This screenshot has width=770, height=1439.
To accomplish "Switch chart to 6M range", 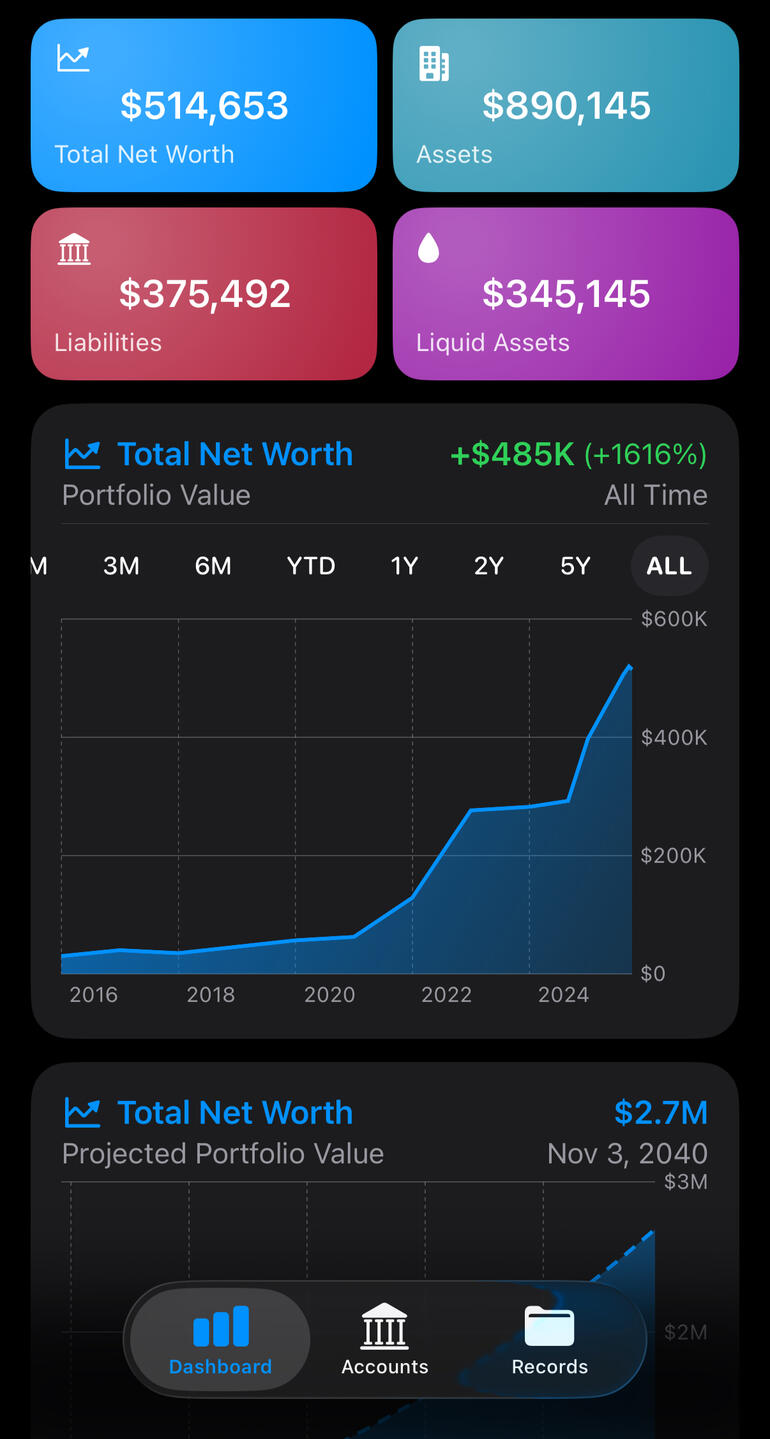I will point(213,566).
